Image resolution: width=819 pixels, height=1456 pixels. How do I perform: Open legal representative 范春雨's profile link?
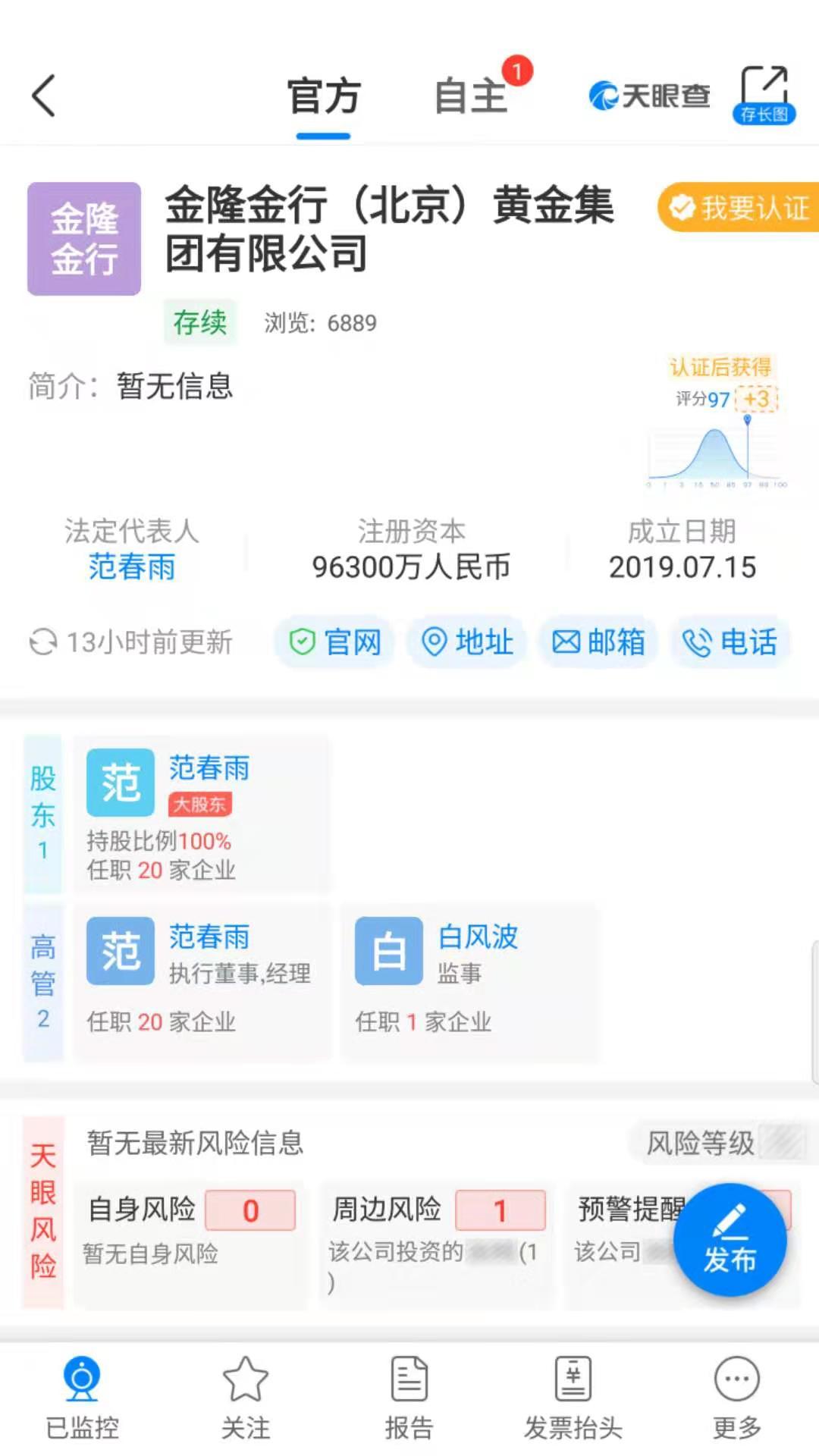132,567
